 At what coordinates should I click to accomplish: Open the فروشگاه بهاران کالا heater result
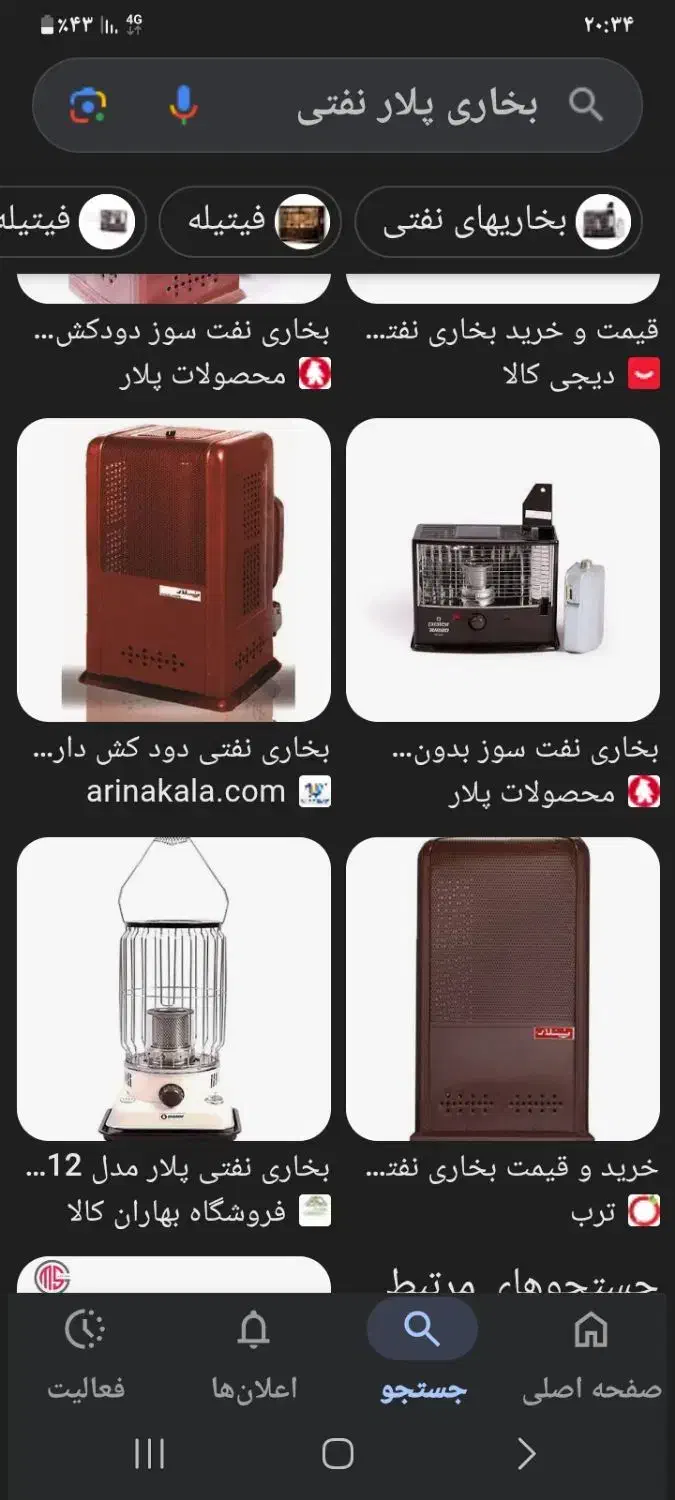174,989
